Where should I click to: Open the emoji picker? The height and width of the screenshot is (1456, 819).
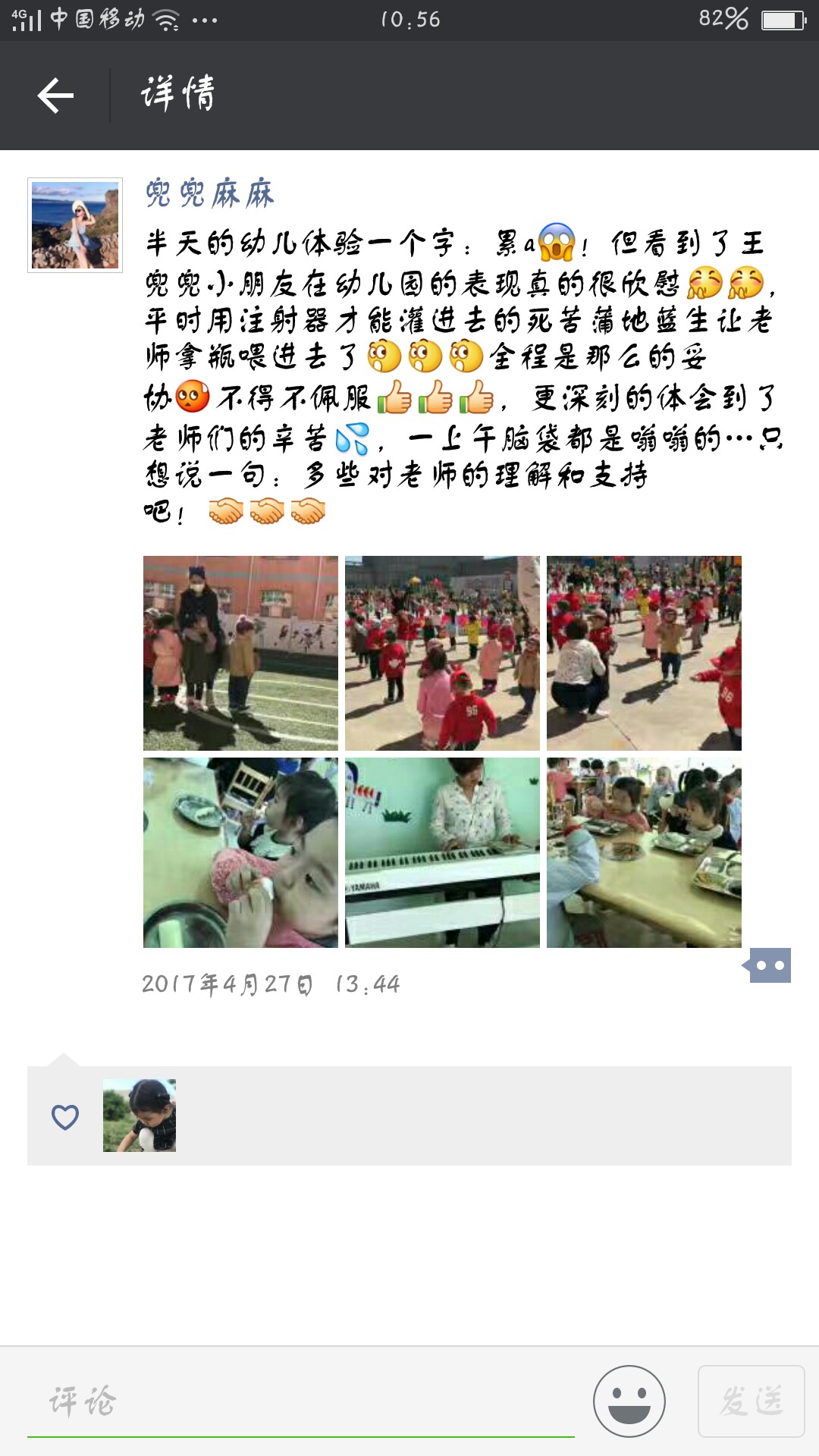(x=629, y=1401)
